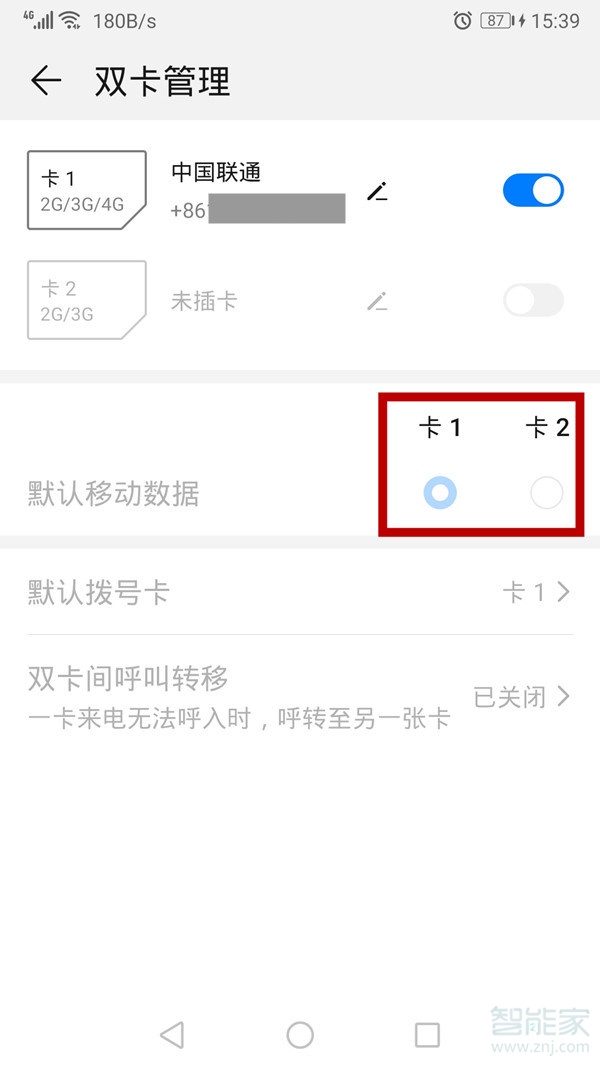The height and width of the screenshot is (1066, 600).
Task: Go back from 双卡管理 screen
Action: pyautogui.click(x=46, y=81)
